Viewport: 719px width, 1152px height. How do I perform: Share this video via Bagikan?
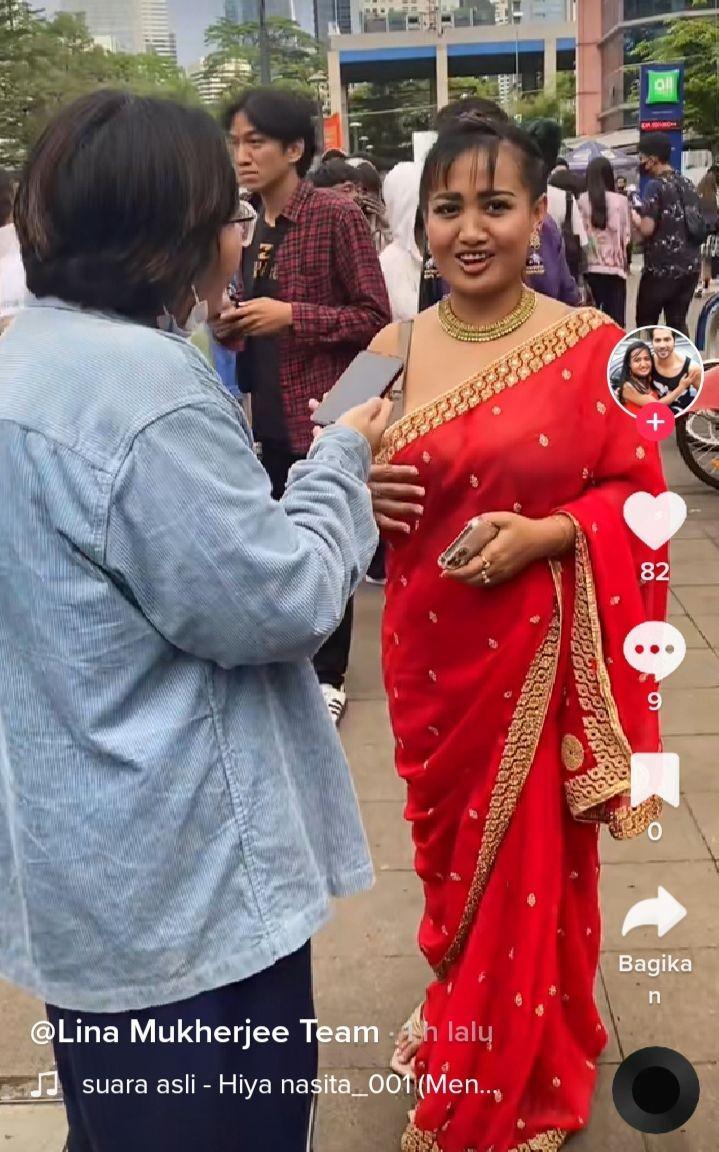pyautogui.click(x=654, y=914)
